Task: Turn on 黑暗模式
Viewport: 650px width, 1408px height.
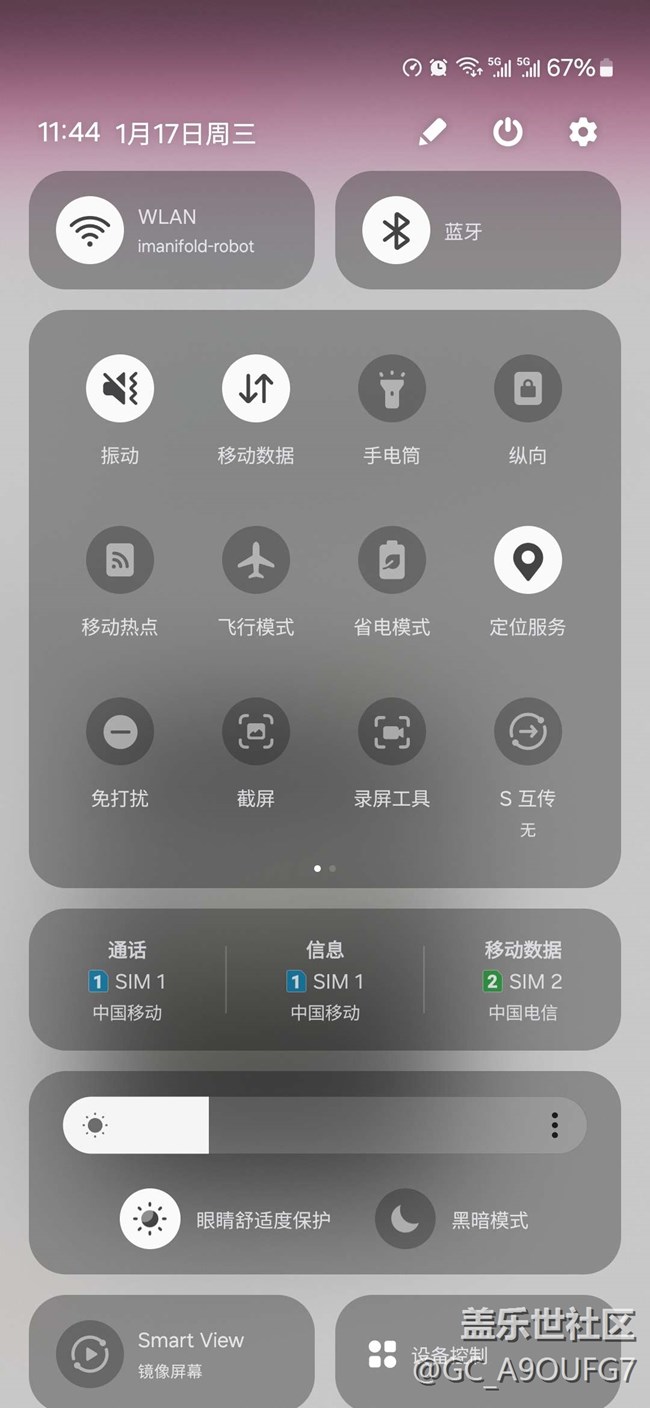Action: 405,1220
